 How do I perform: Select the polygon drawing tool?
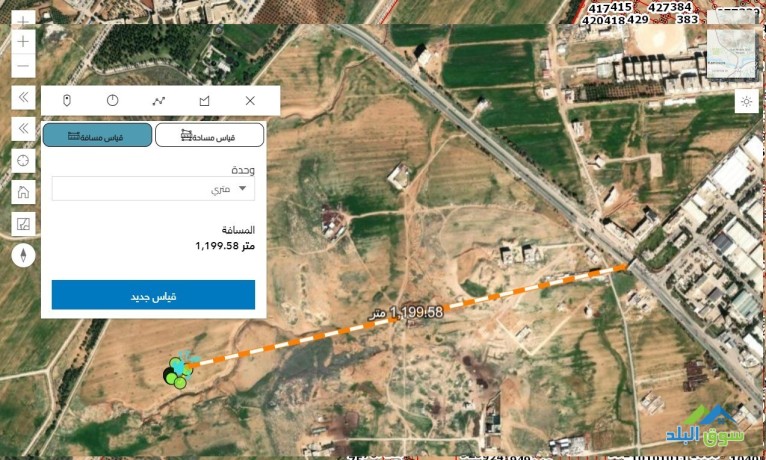[x=204, y=100]
